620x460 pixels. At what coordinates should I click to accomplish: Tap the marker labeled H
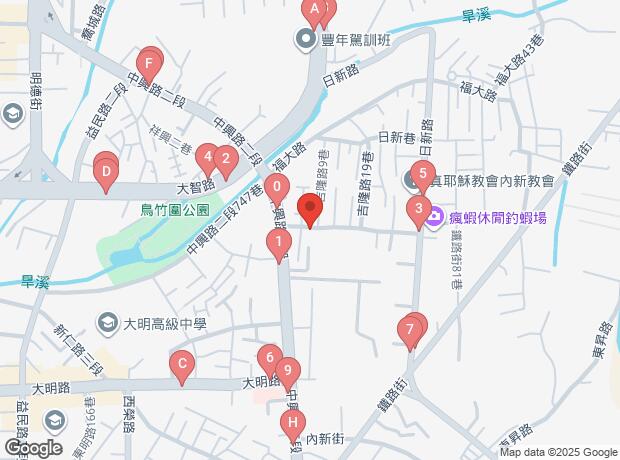pyautogui.click(x=292, y=424)
